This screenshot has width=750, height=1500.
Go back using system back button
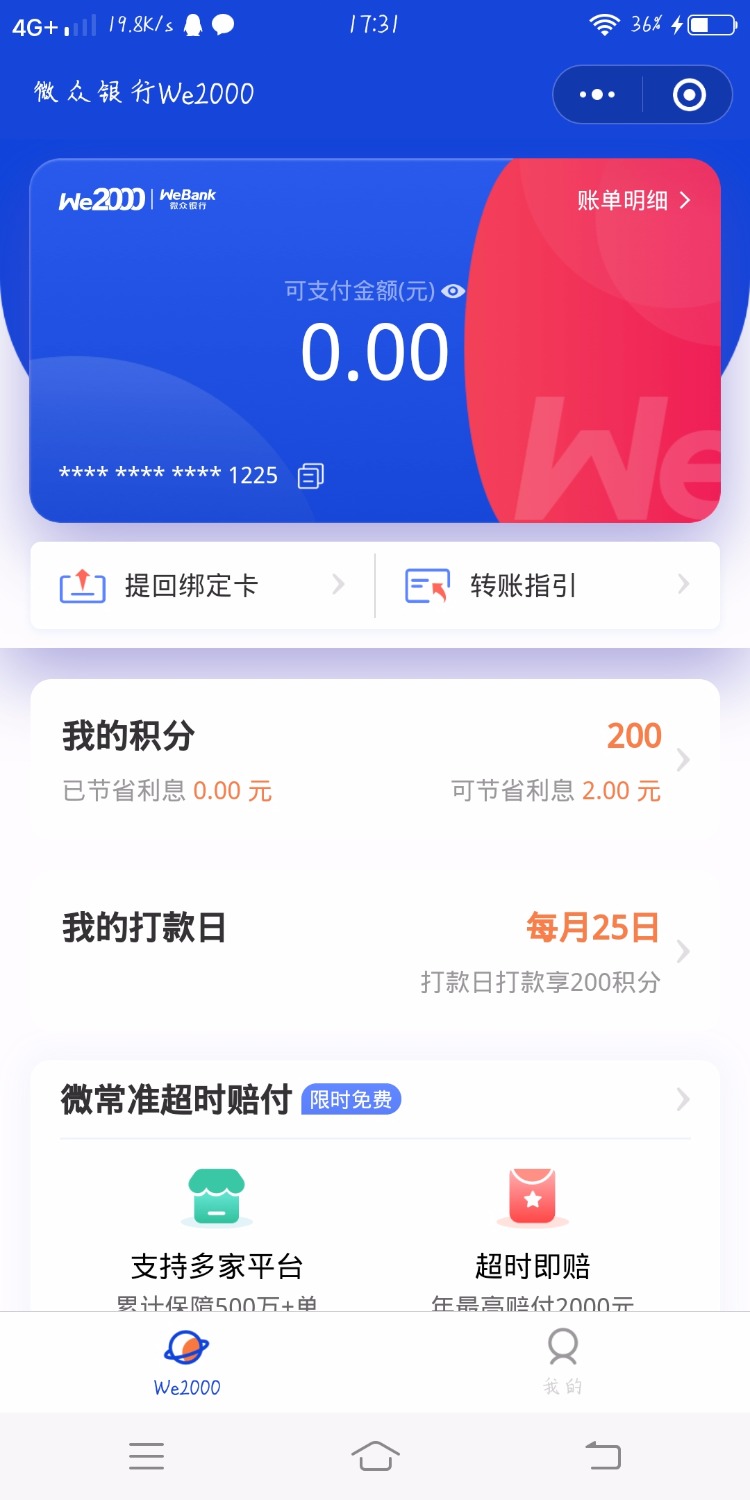tap(603, 1455)
